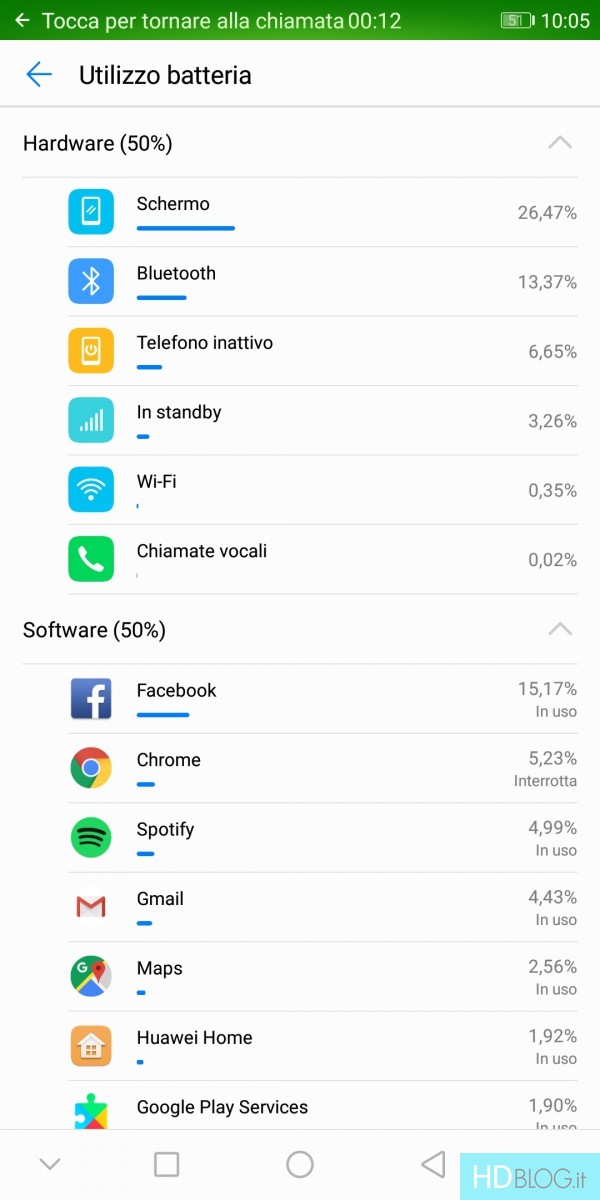Viewport: 600px width, 1200px height.
Task: Hide the navigation bar with down arrow
Action: point(50,1164)
